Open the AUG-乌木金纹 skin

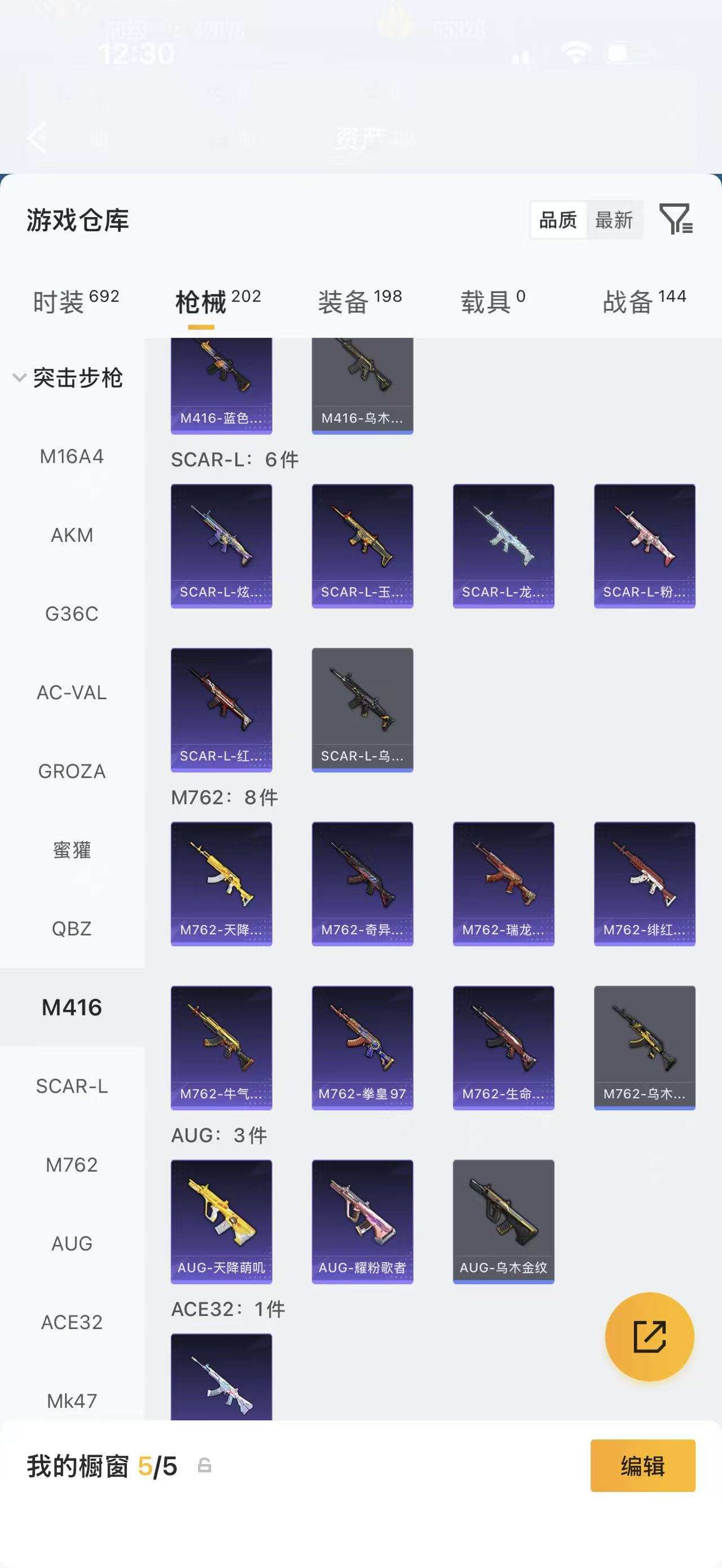pyautogui.click(x=504, y=1221)
